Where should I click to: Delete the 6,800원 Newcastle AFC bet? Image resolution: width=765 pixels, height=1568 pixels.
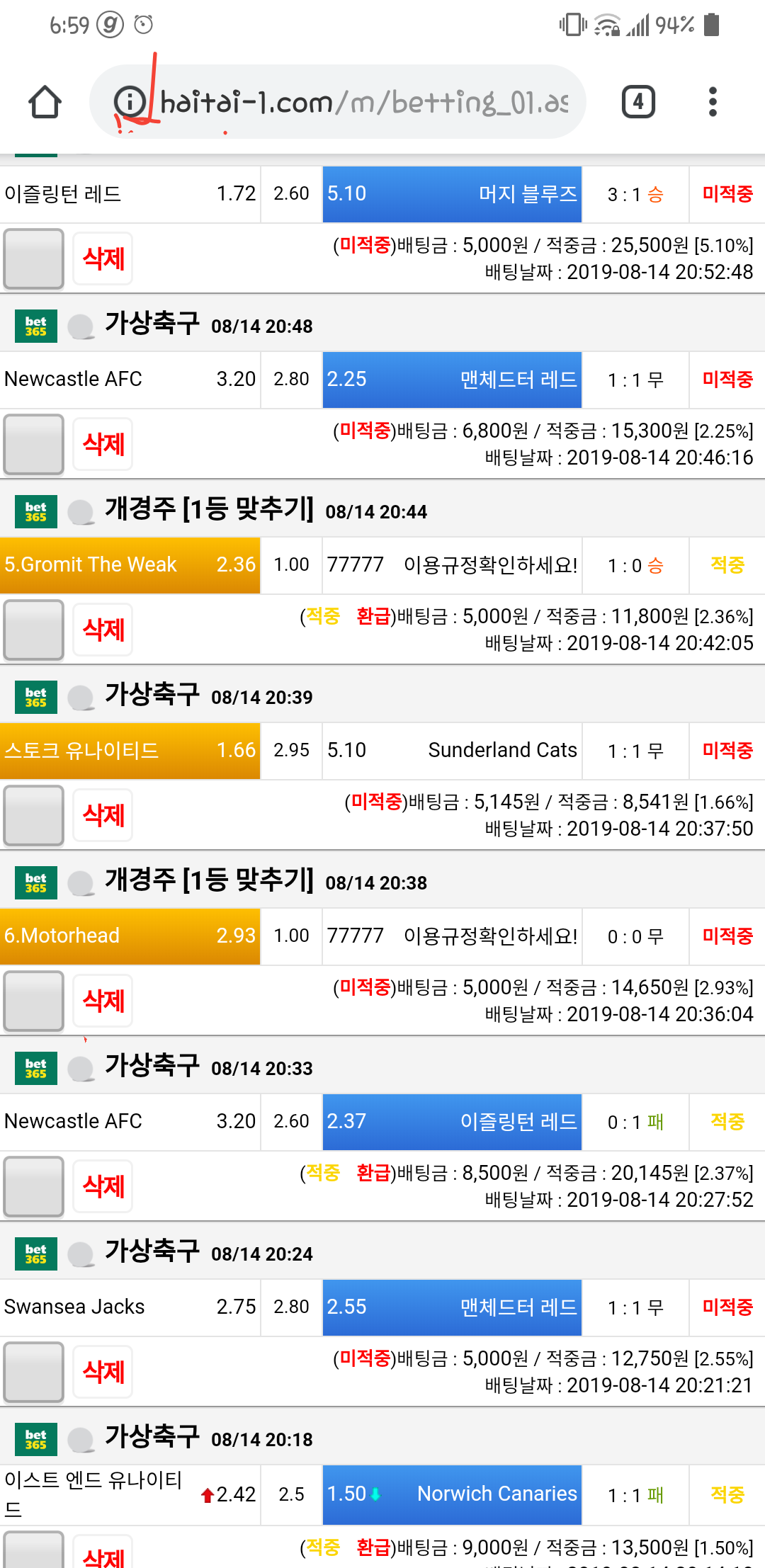[x=103, y=444]
